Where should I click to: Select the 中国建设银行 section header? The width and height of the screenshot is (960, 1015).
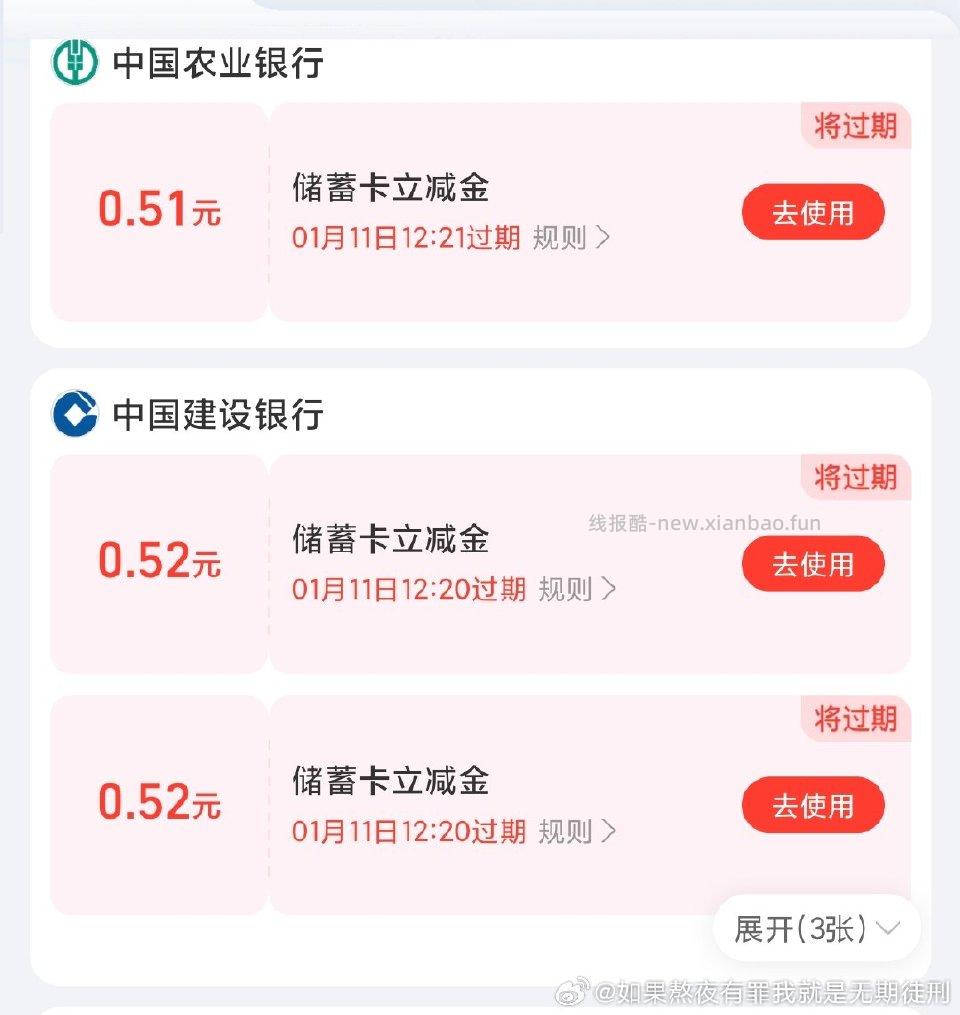click(x=220, y=413)
